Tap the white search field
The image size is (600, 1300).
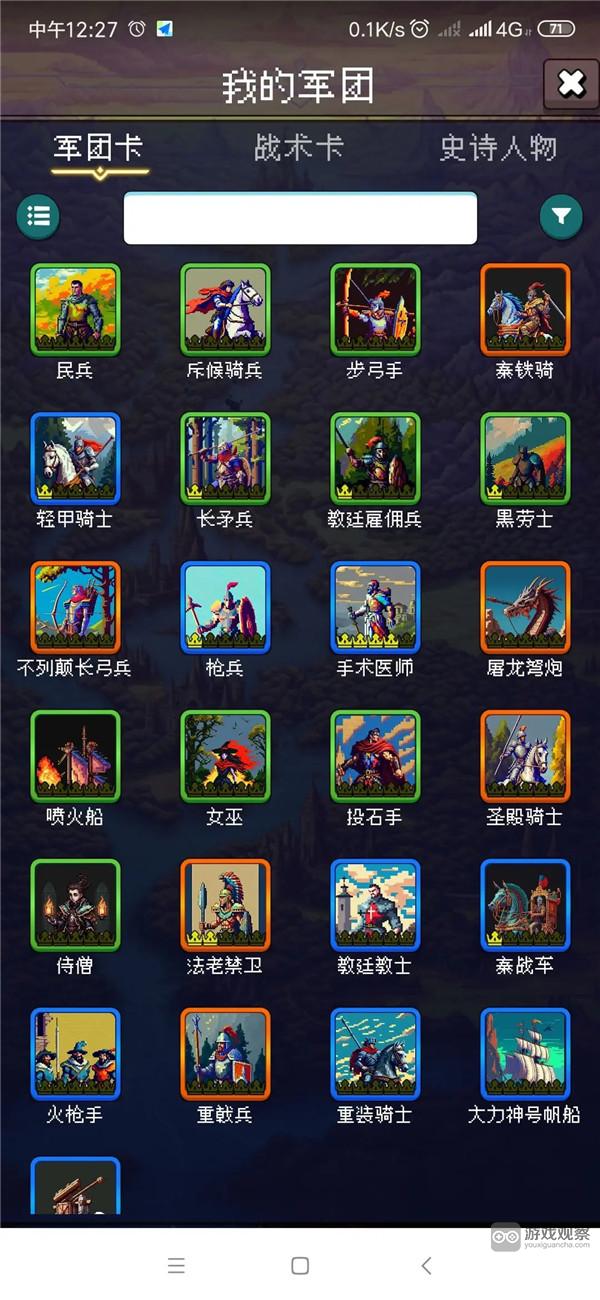click(x=300, y=218)
